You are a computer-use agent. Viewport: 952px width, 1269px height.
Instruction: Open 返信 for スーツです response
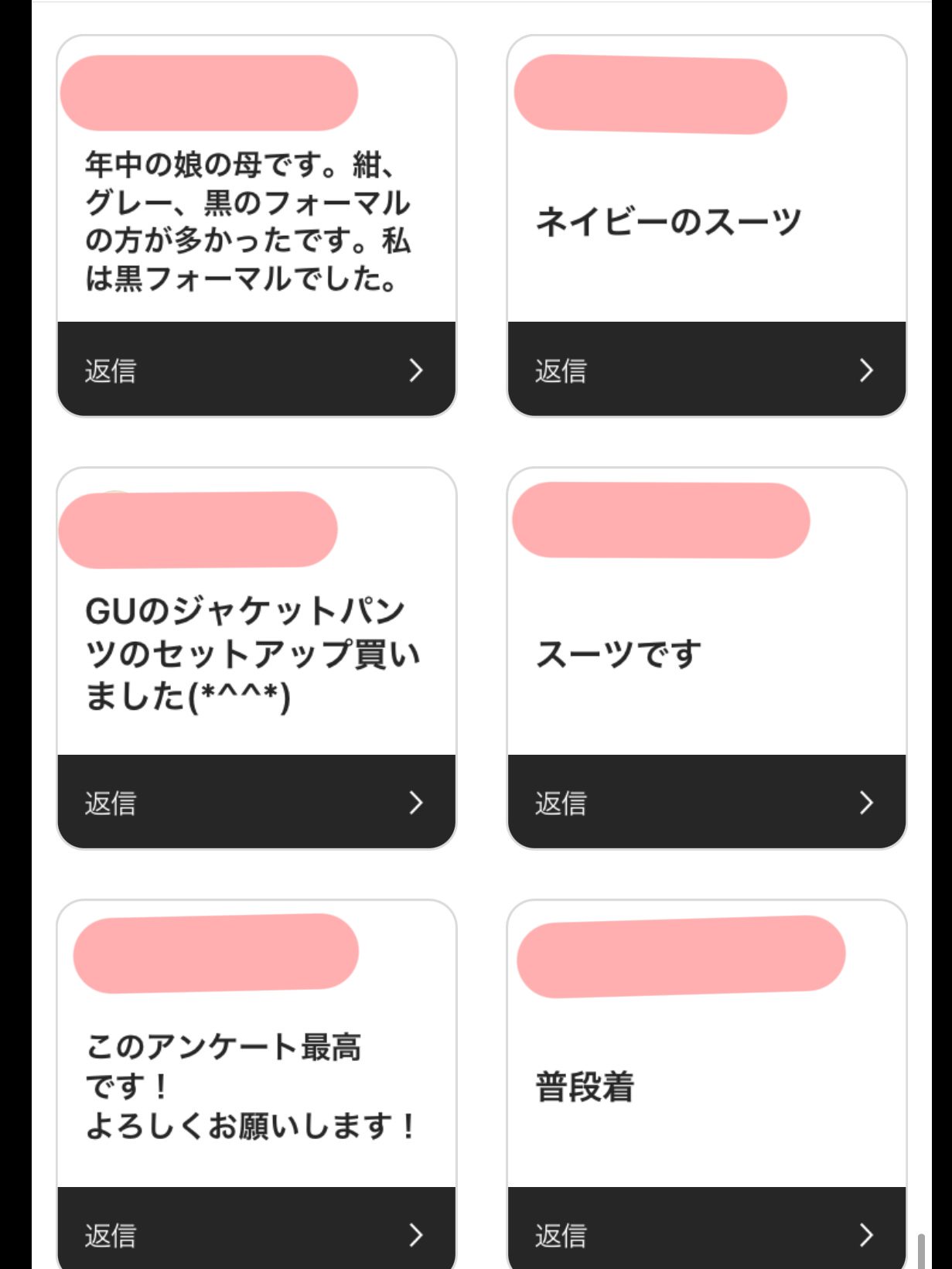[706, 802]
